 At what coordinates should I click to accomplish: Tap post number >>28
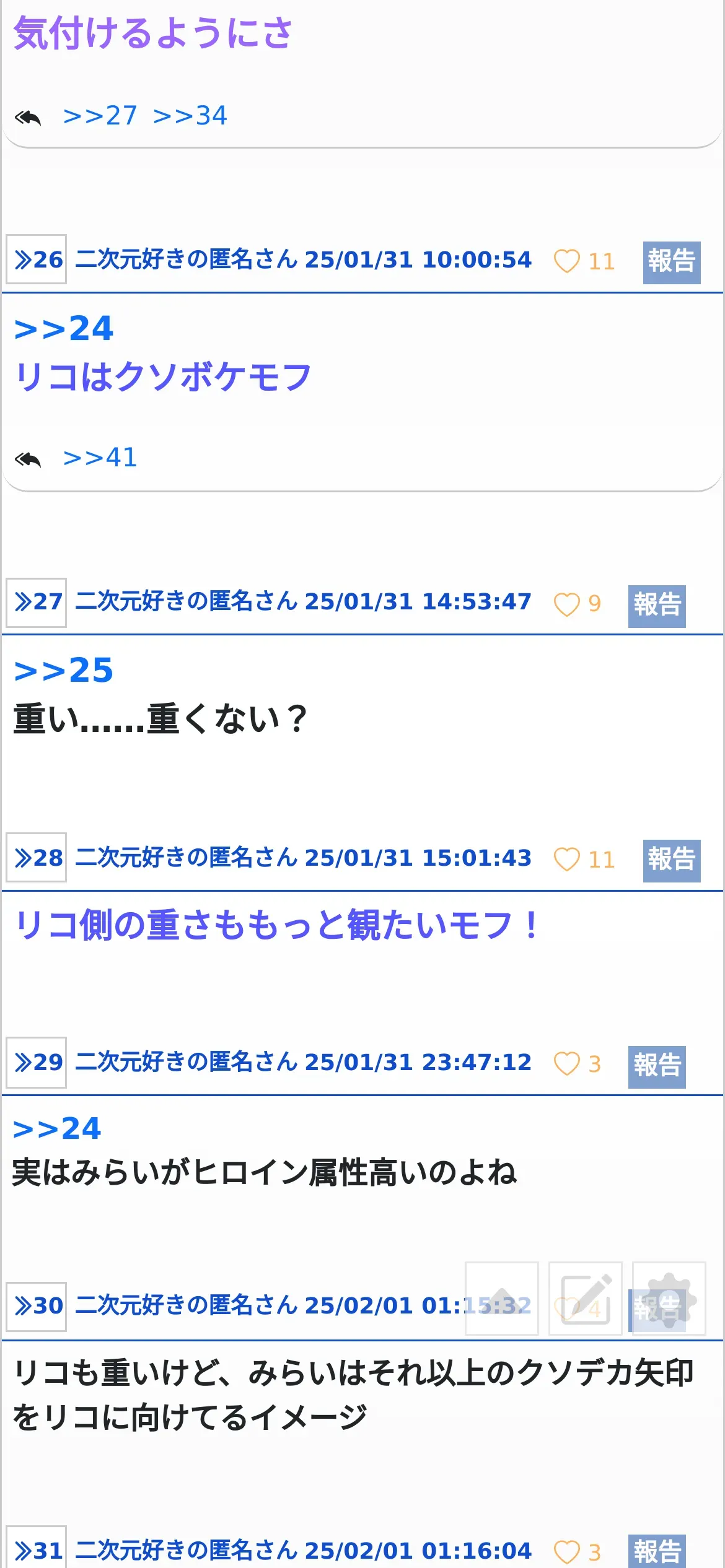(x=37, y=858)
